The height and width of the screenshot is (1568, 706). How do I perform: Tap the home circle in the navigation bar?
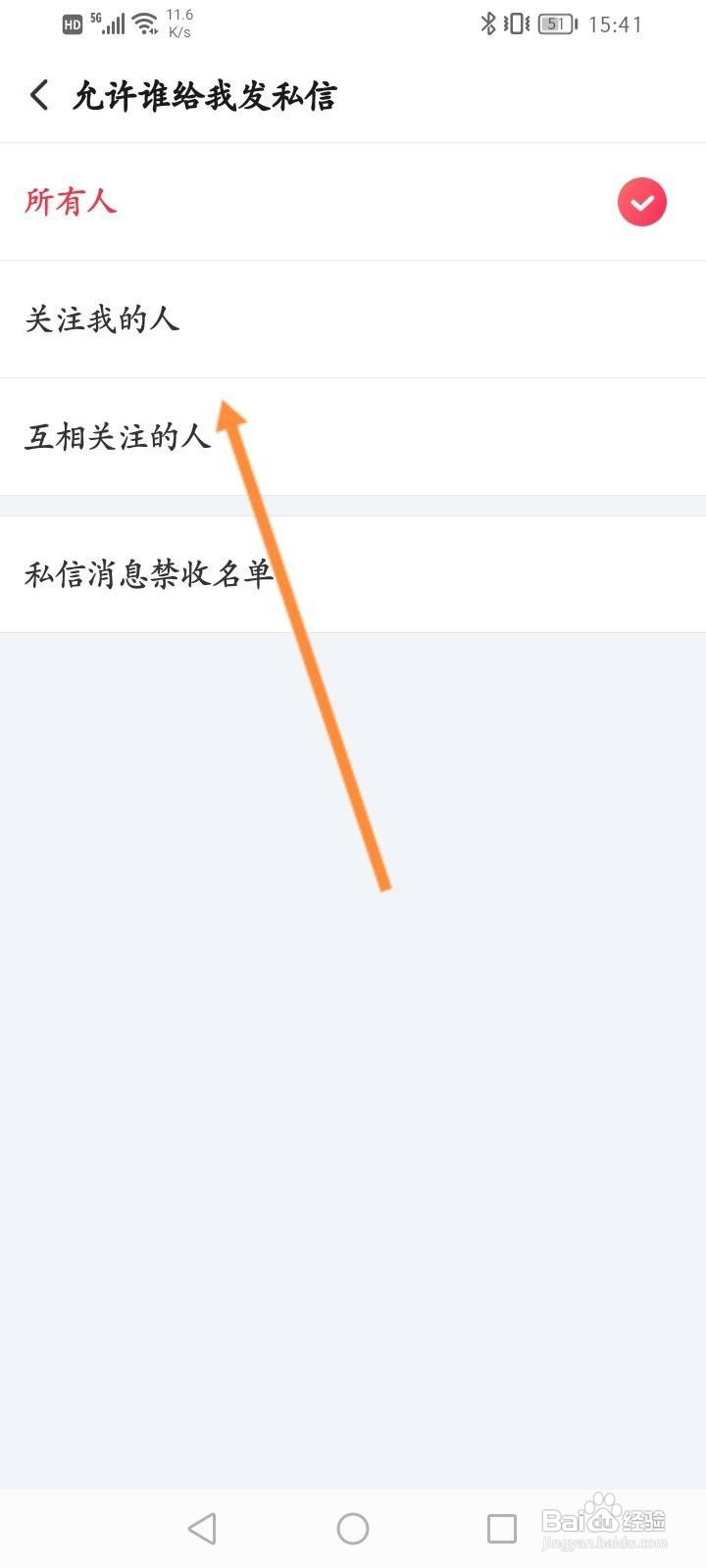[x=353, y=1527]
